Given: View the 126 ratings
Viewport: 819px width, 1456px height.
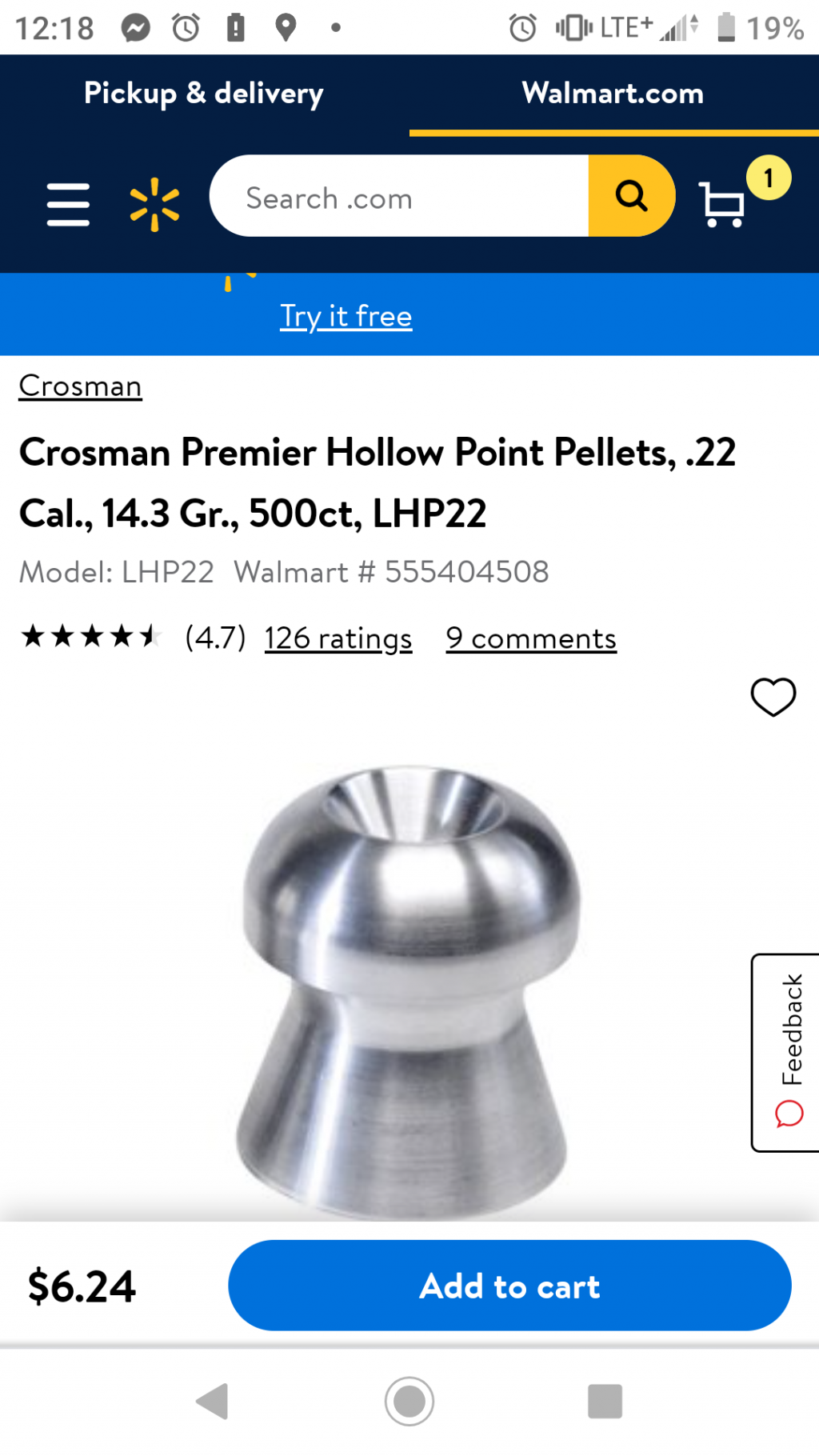Looking at the screenshot, I should 338,638.
